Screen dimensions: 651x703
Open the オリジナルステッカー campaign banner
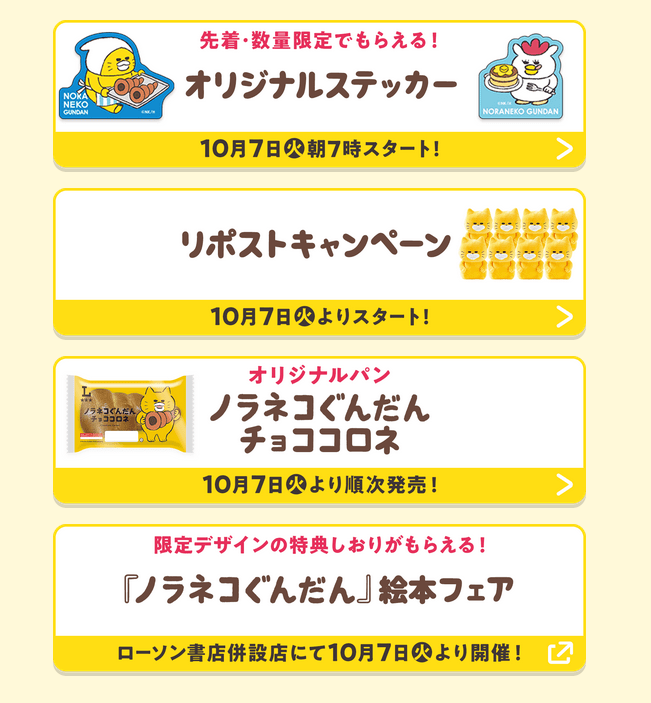319,95
